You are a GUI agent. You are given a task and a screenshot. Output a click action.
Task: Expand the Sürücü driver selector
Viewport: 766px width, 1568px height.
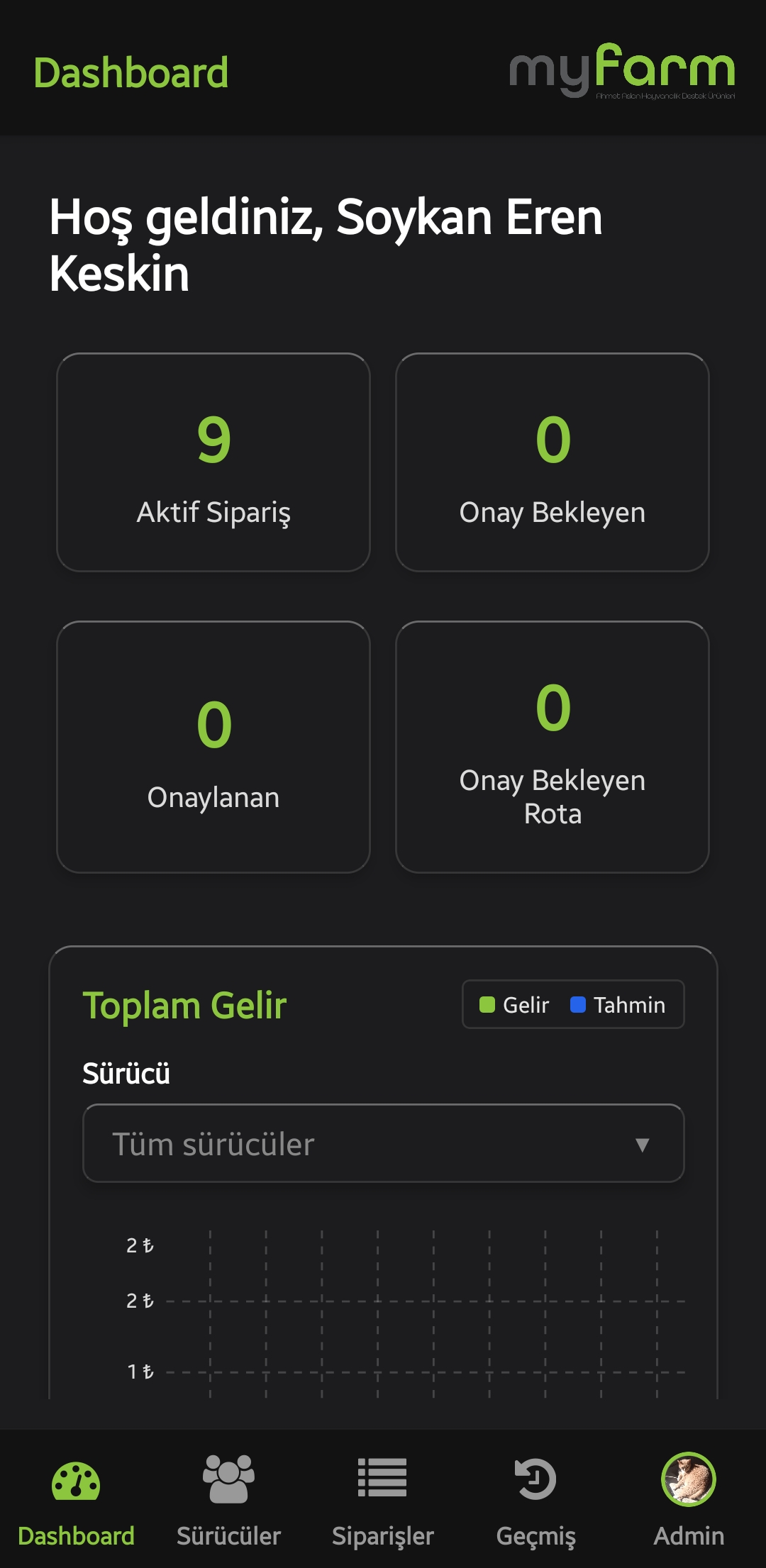(383, 1142)
